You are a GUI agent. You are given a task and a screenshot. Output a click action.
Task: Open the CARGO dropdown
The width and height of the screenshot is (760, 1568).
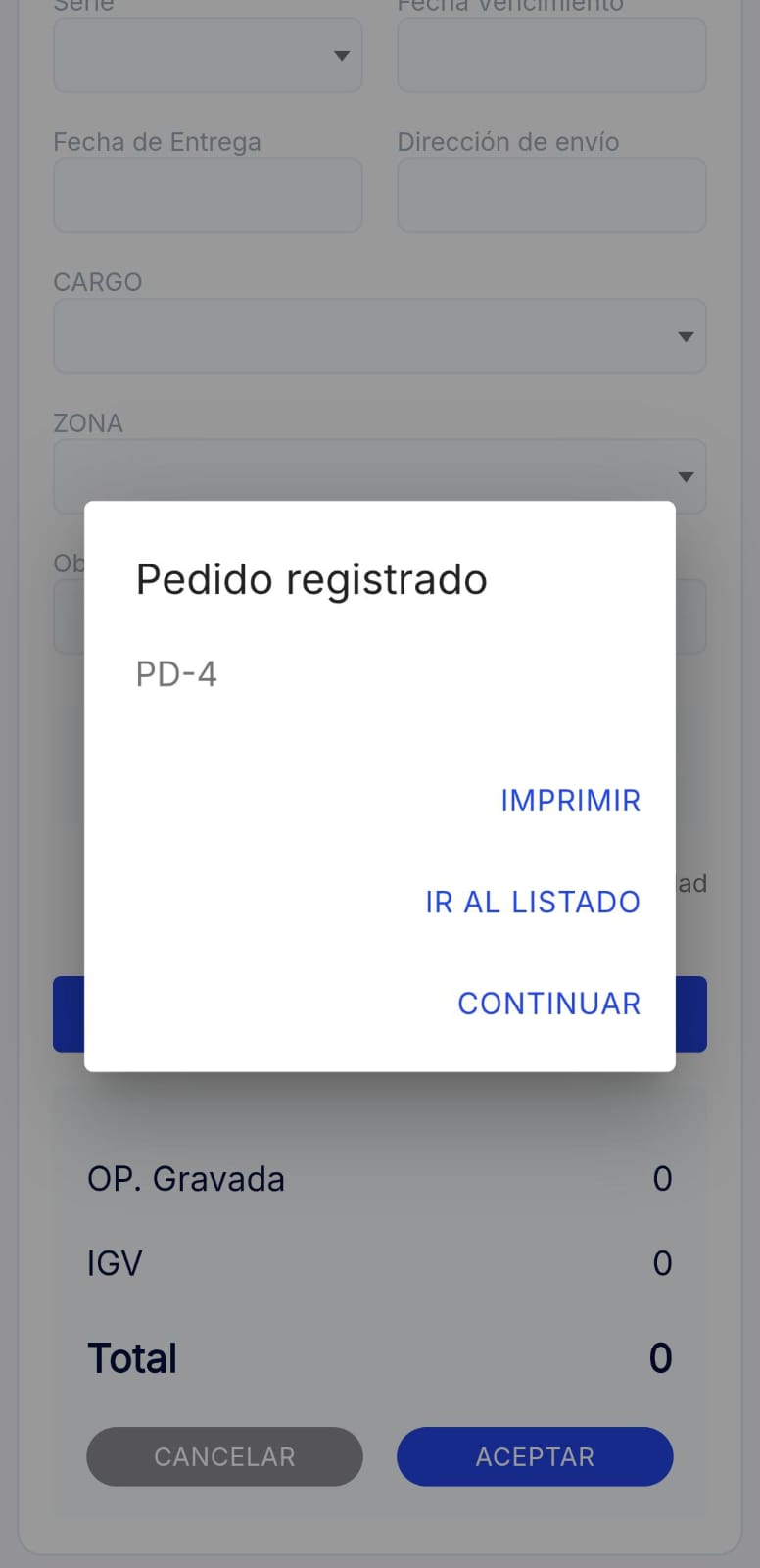click(x=686, y=336)
